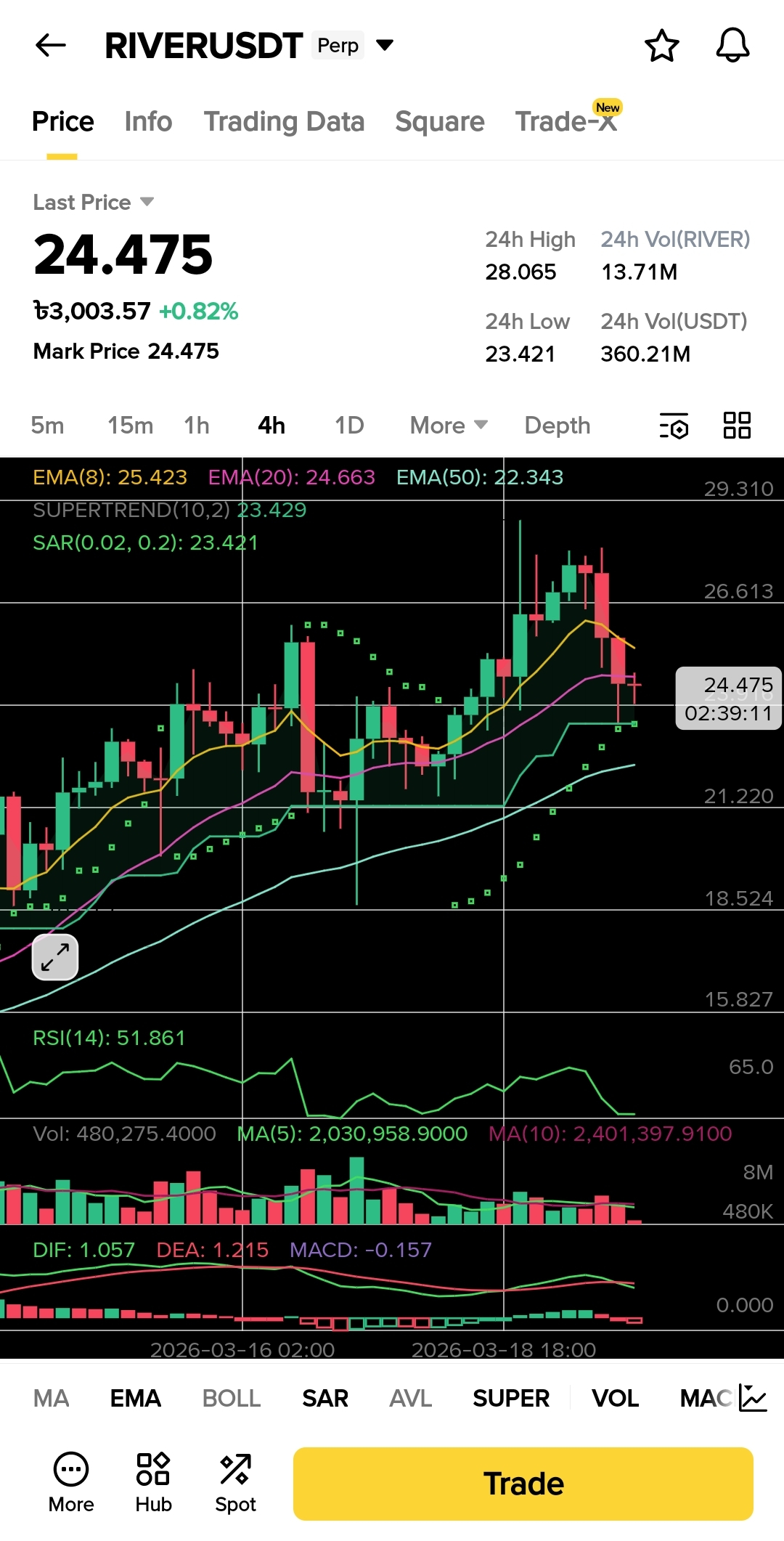Toggle the AVL indicator
784x1541 pixels.
pos(410,1398)
